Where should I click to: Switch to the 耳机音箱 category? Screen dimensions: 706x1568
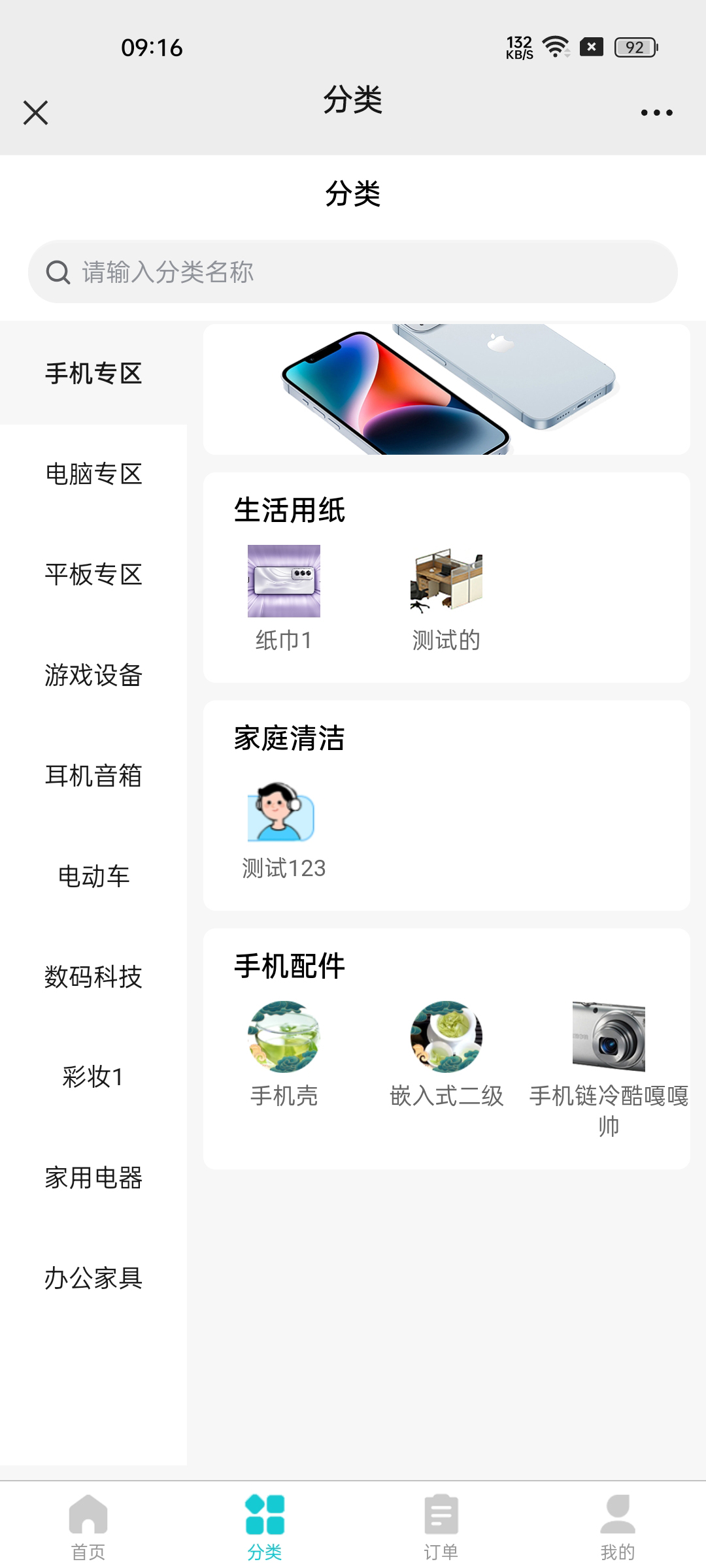(93, 776)
